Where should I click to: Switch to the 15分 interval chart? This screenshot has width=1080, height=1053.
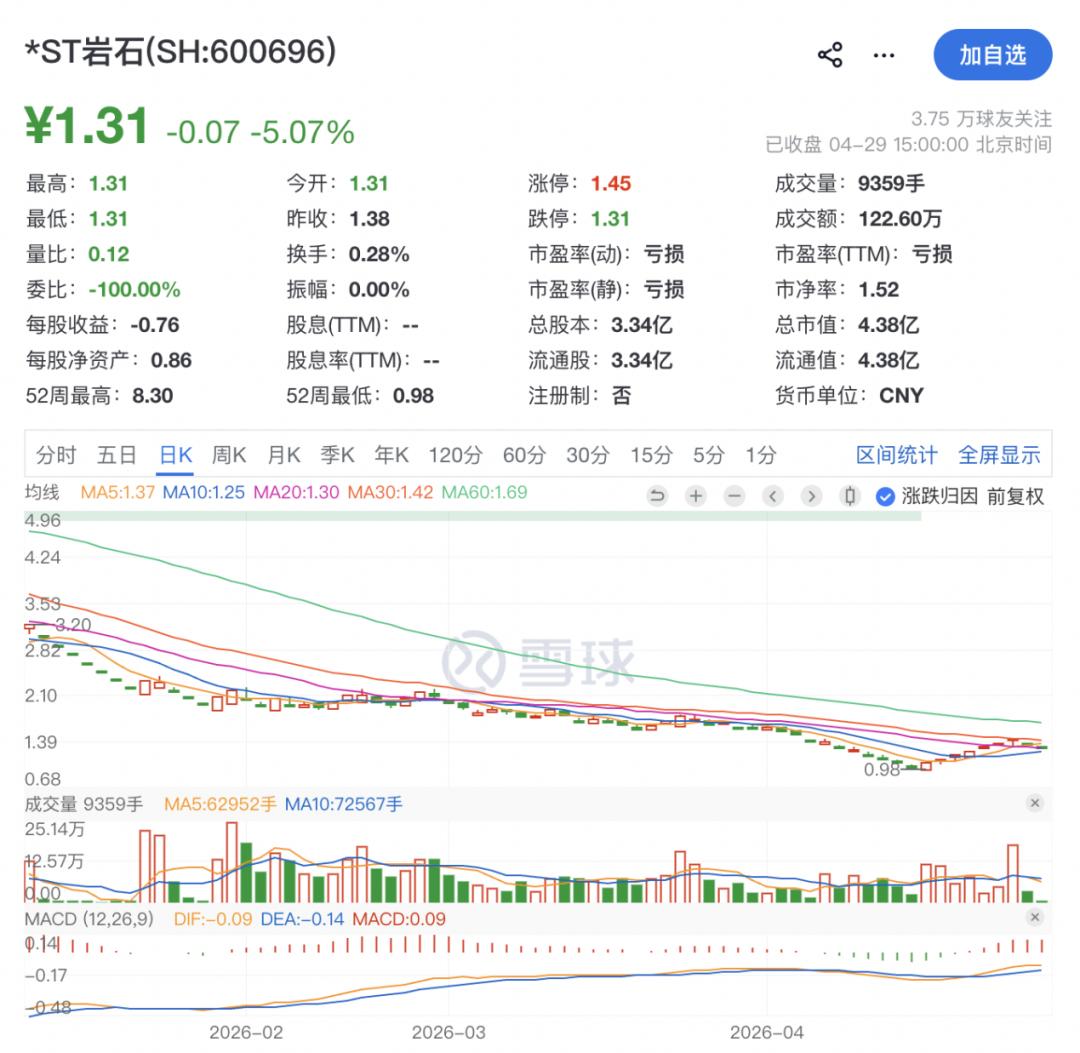651,456
